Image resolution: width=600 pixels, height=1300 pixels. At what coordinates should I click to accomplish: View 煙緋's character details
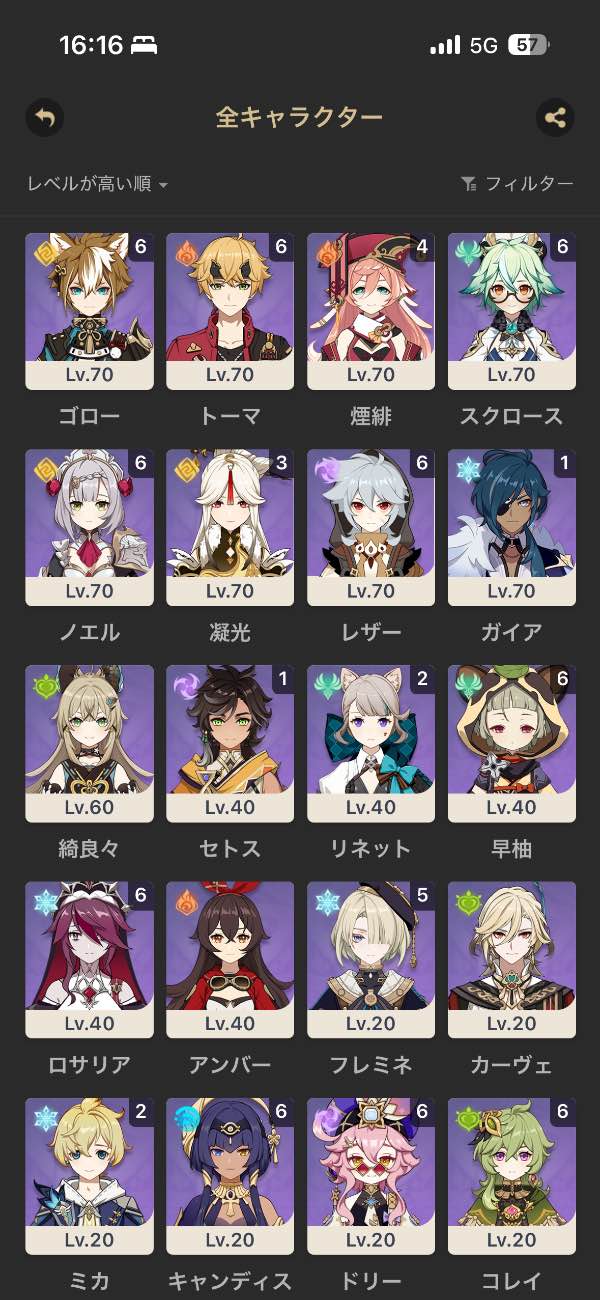(x=371, y=311)
